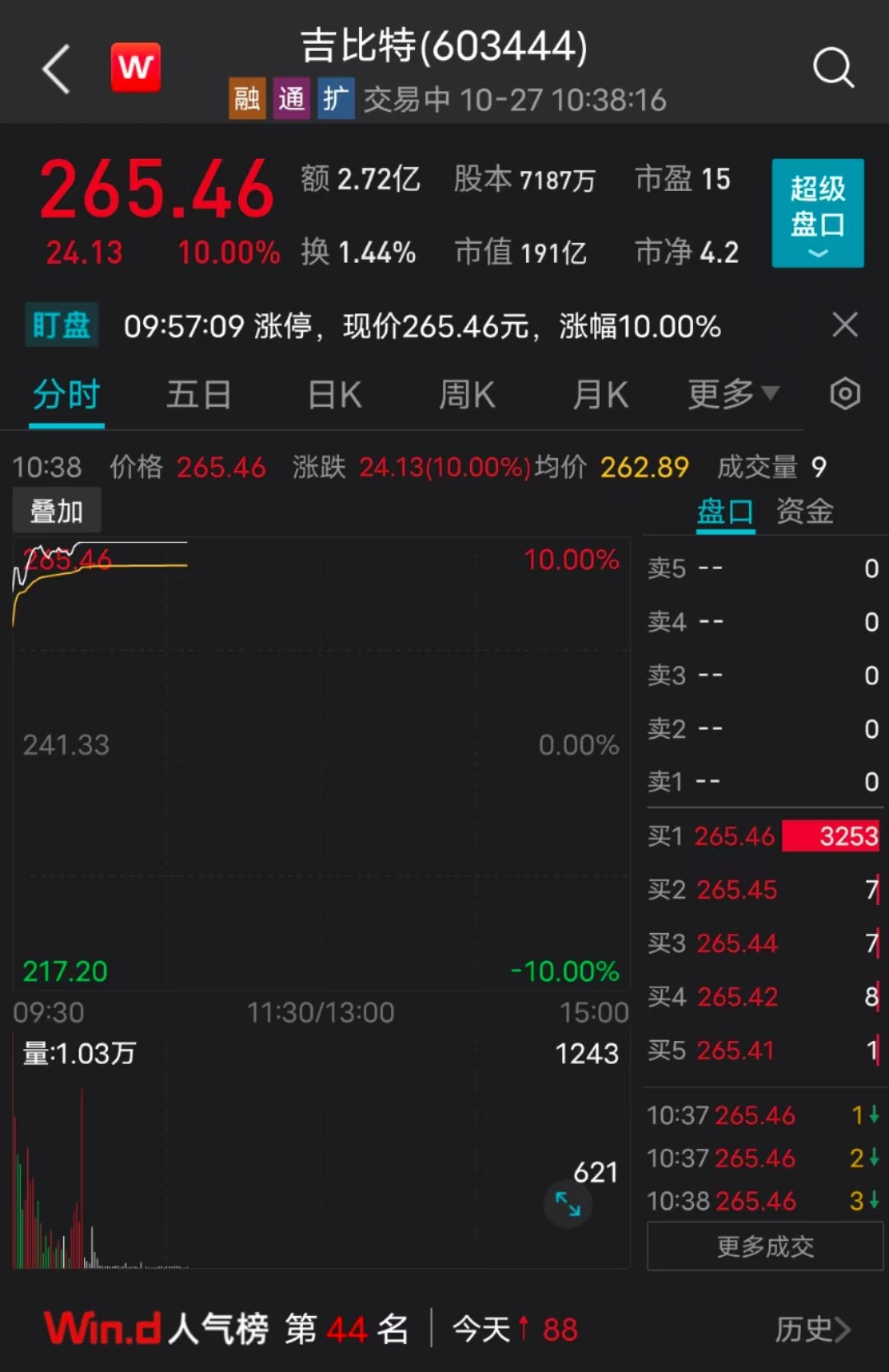
Task: Dismiss the 盯盘 alert banner
Action: (x=845, y=325)
